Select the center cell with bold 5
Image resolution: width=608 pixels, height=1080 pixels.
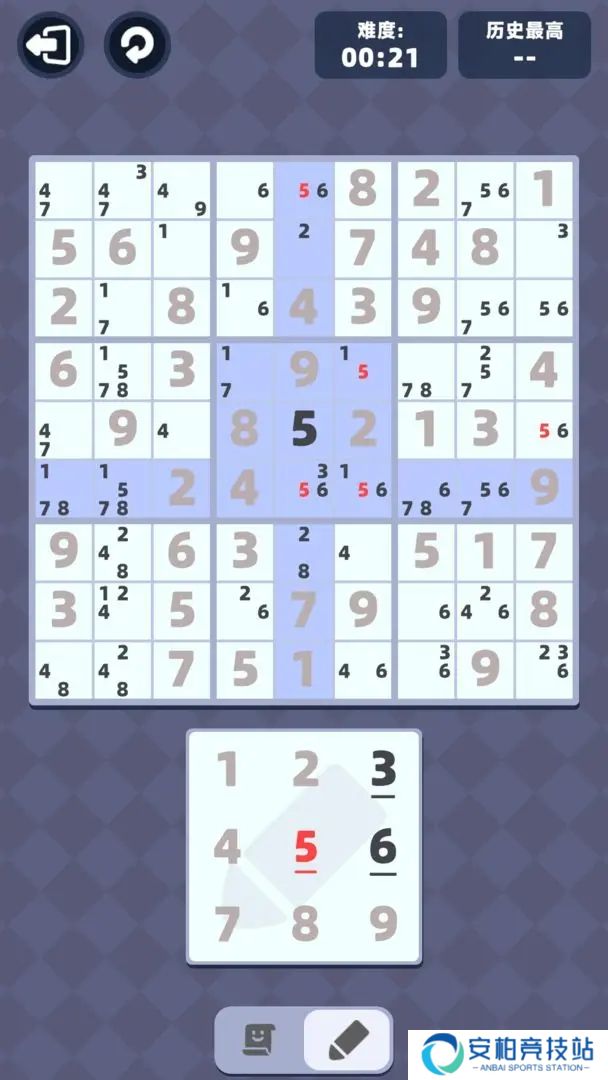coord(304,430)
